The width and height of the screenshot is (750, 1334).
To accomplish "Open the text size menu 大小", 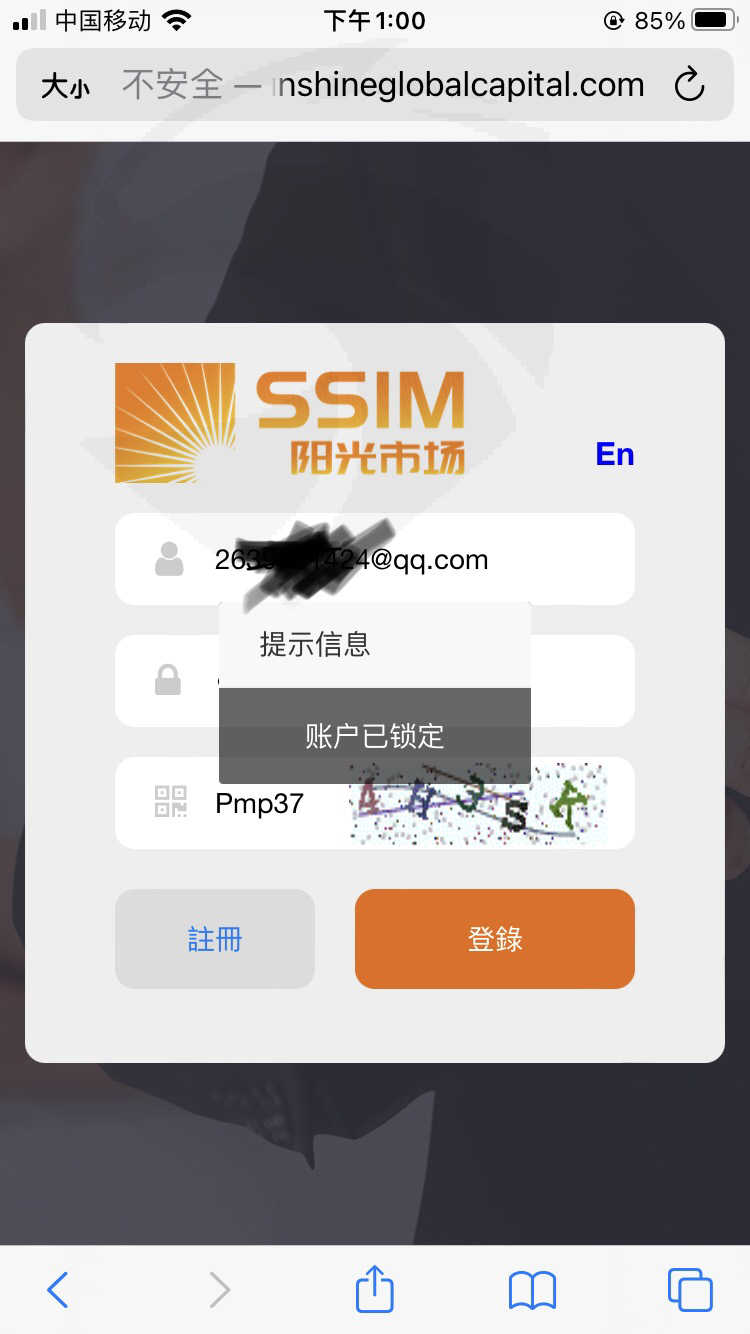I will (x=65, y=87).
